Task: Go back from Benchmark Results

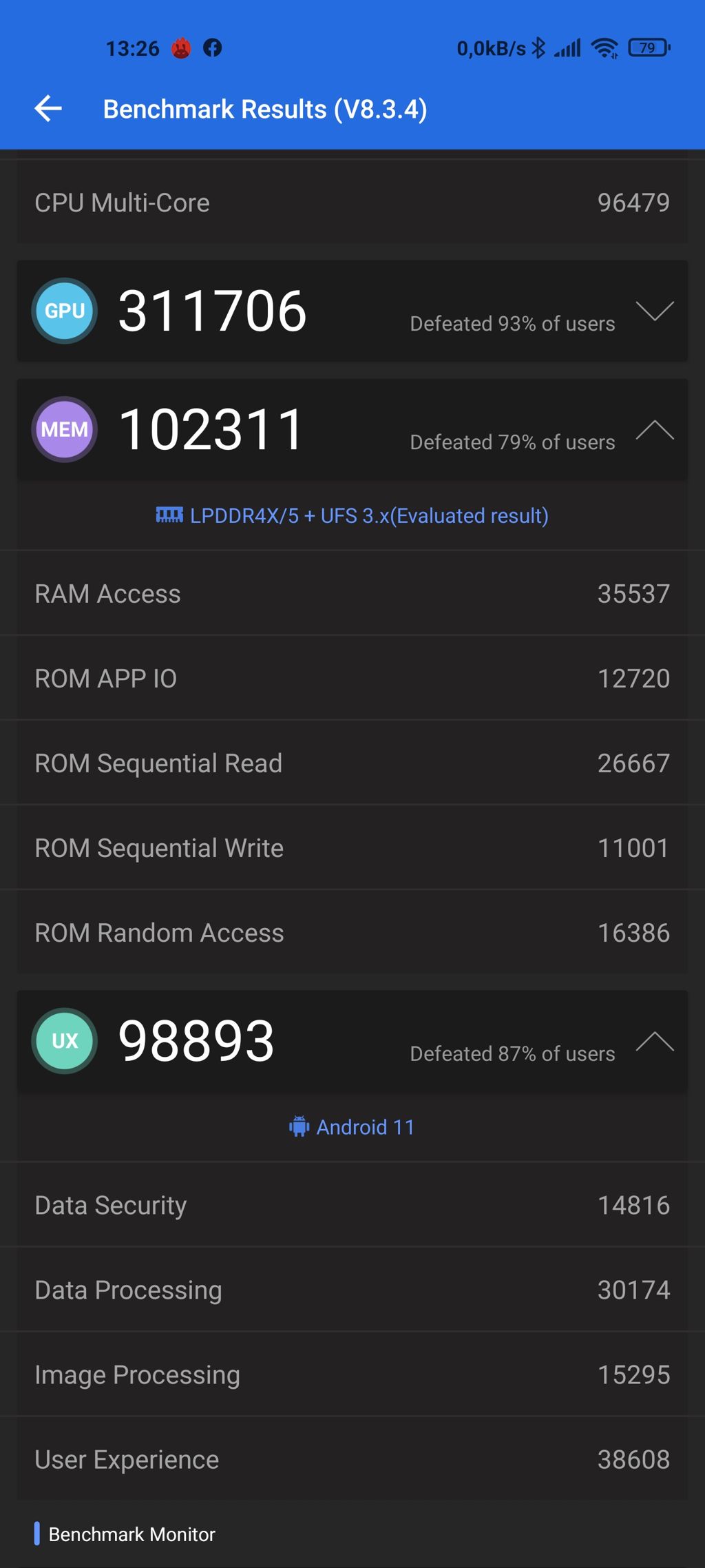Action: pos(48,109)
